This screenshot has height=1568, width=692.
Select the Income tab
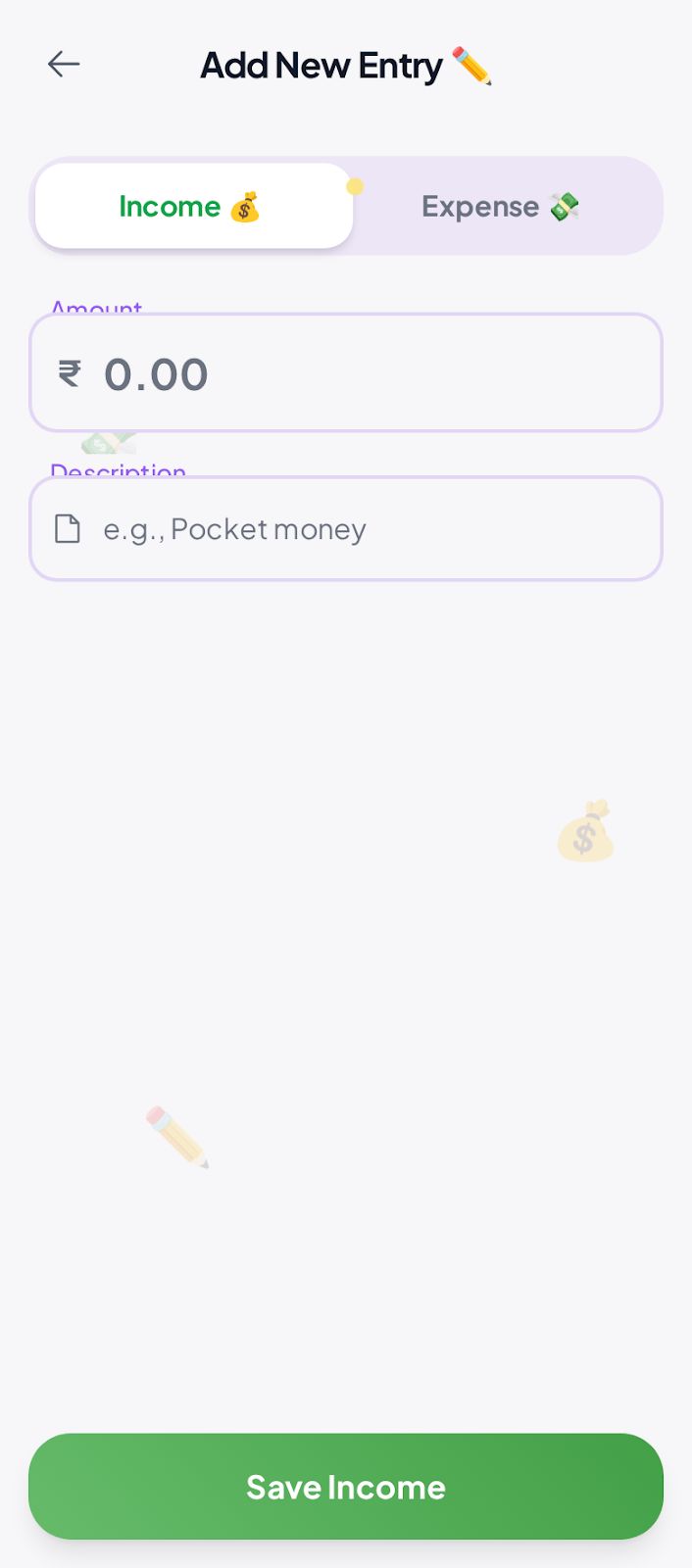point(193,206)
